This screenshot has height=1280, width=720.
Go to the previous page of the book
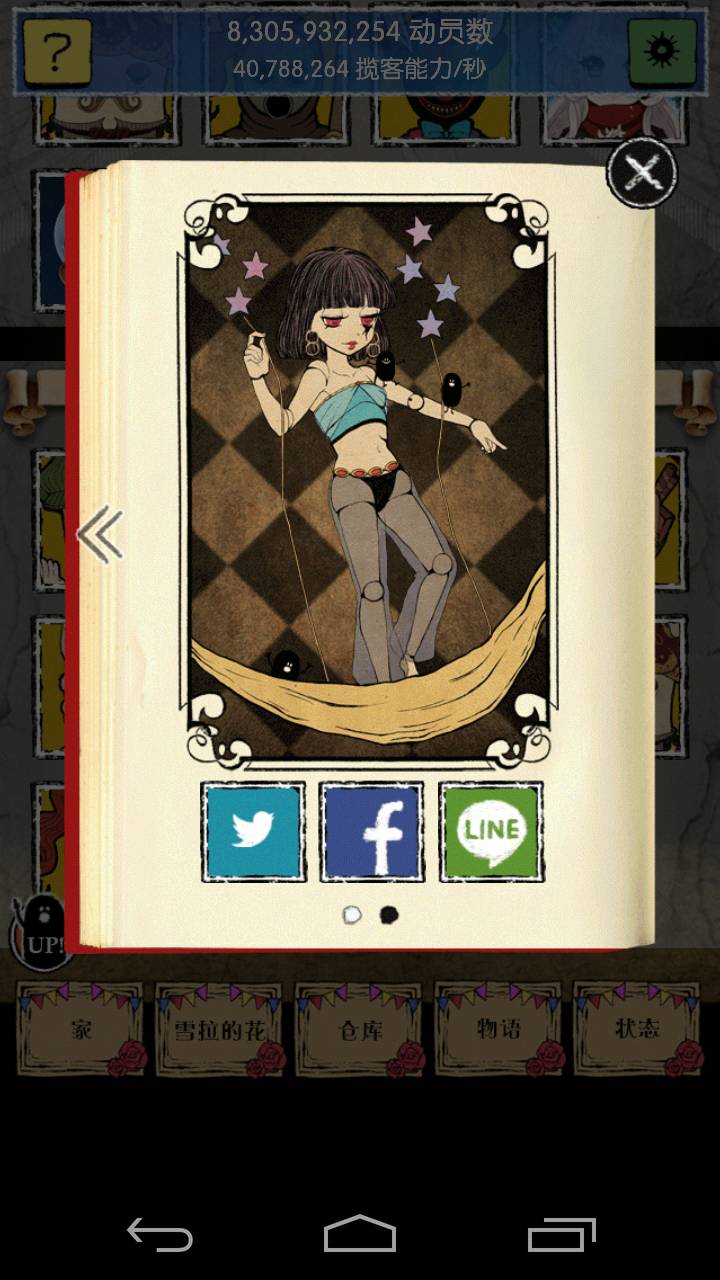(x=101, y=534)
